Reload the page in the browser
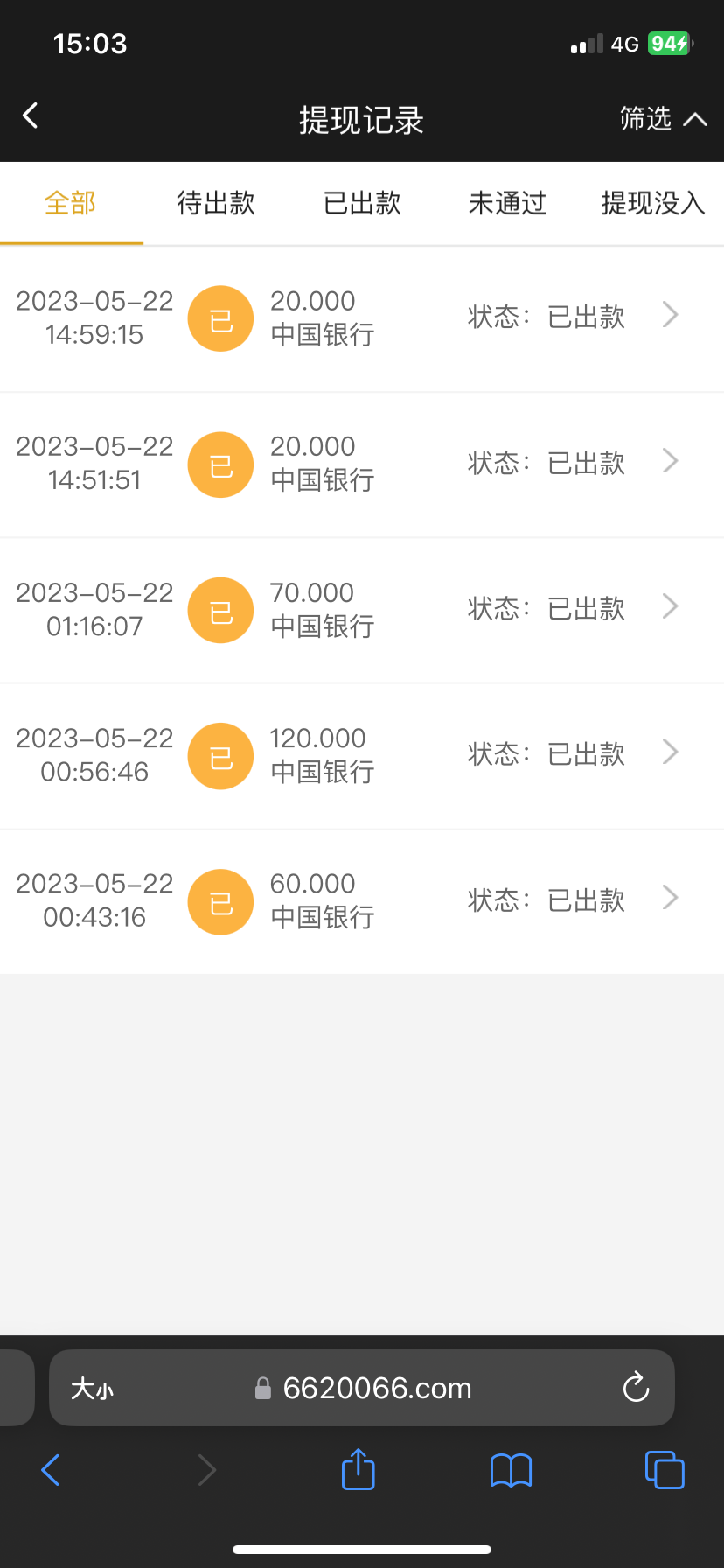The width and height of the screenshot is (724, 1568). (x=636, y=1387)
